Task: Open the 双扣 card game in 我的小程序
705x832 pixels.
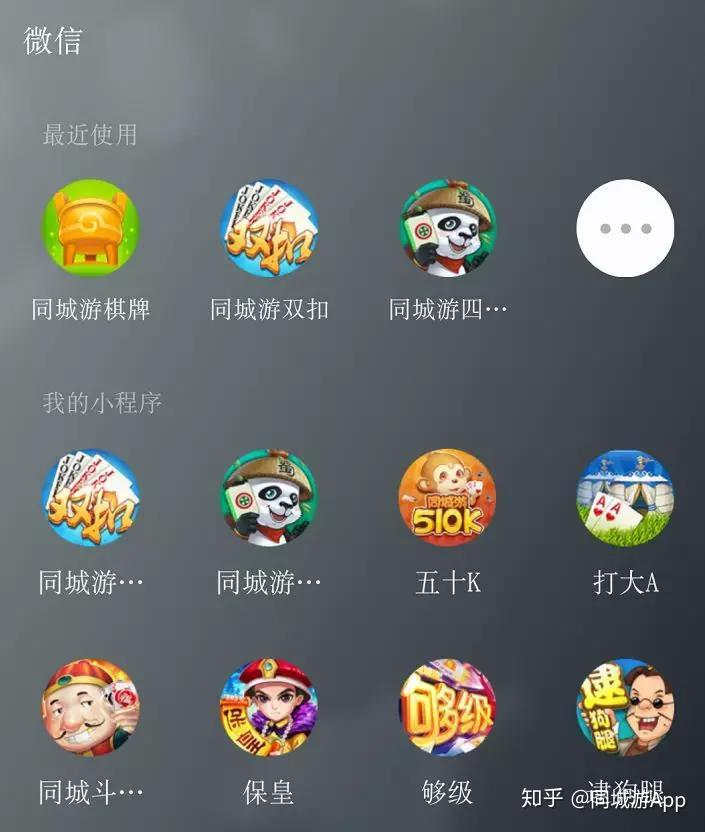Action: click(90, 498)
